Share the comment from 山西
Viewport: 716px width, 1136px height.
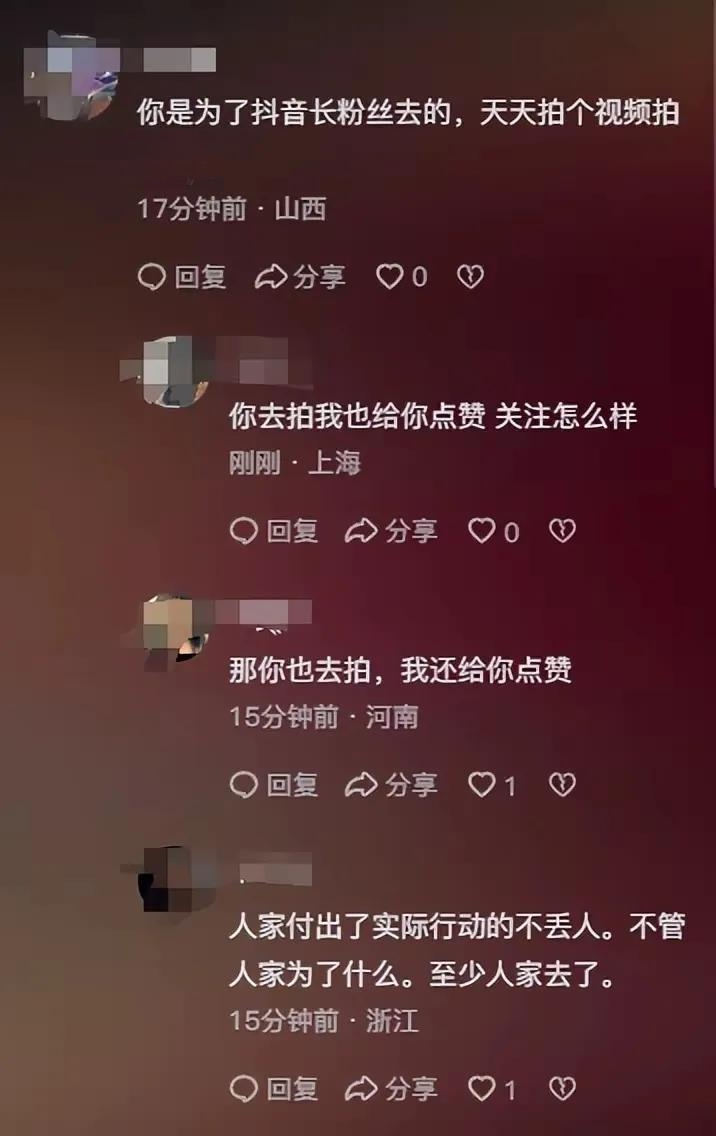pos(300,277)
